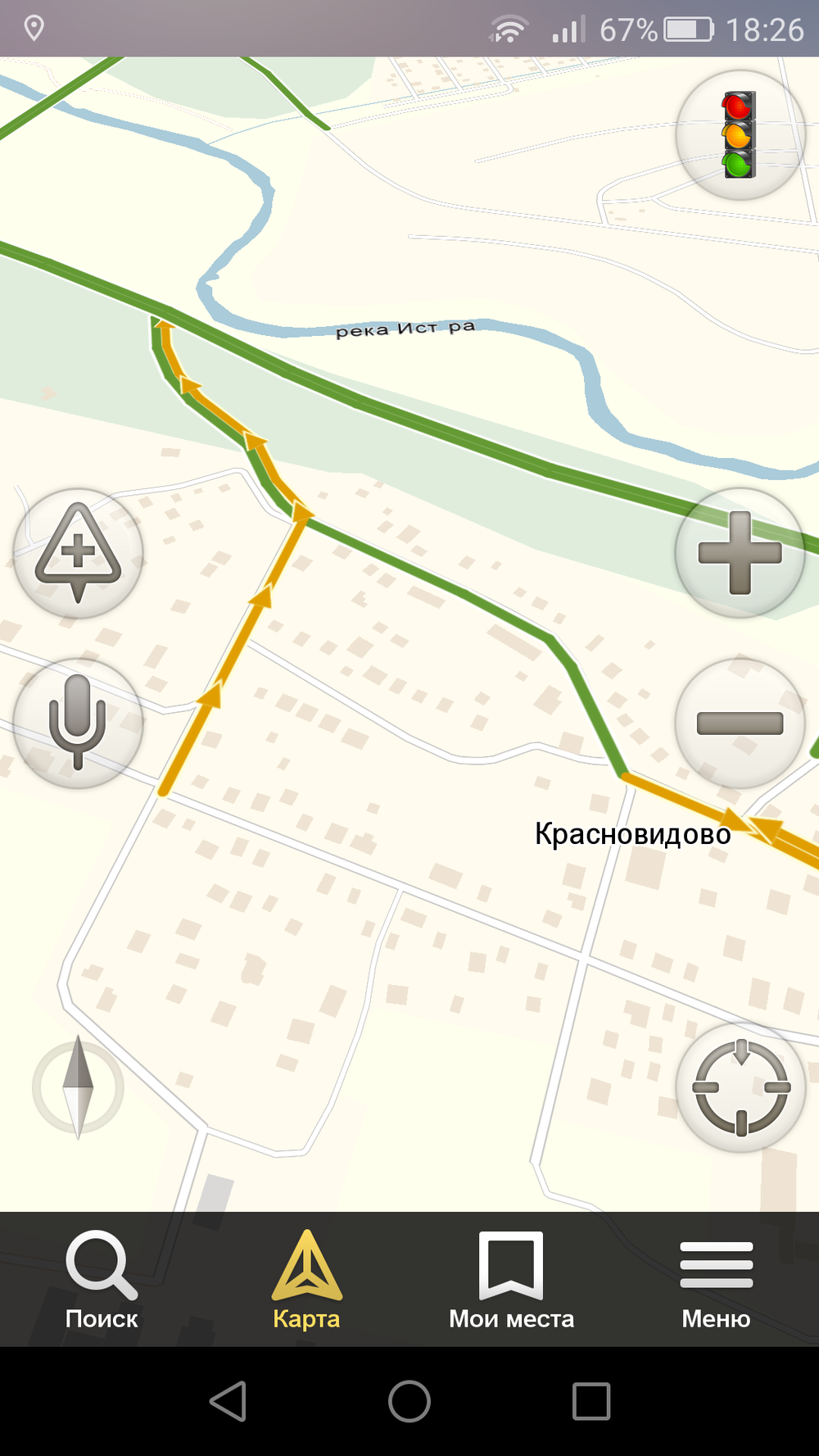Screen dimensions: 819x1456
Task: Add a road event marker
Action: pyautogui.click(x=79, y=553)
